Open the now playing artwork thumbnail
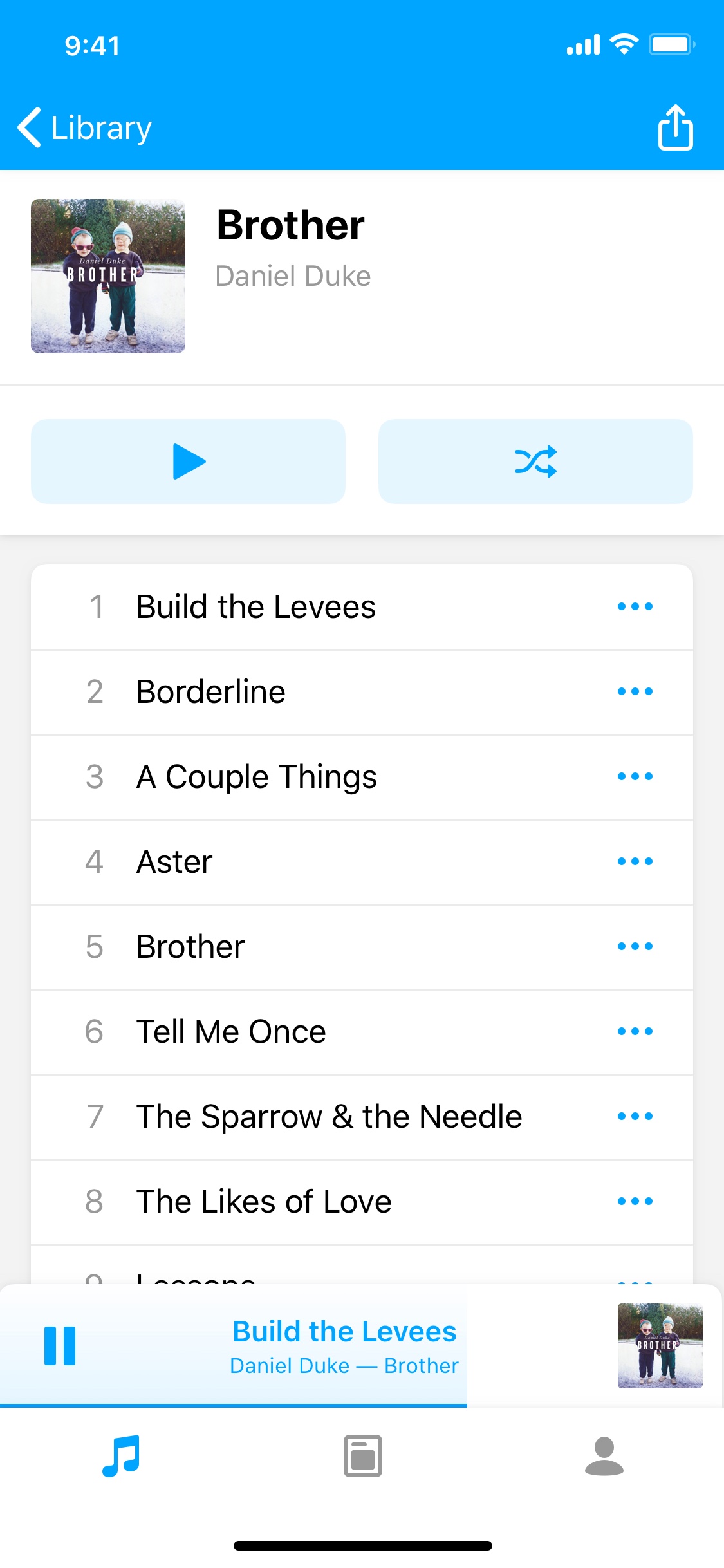The width and height of the screenshot is (724, 1568). coord(660,1346)
